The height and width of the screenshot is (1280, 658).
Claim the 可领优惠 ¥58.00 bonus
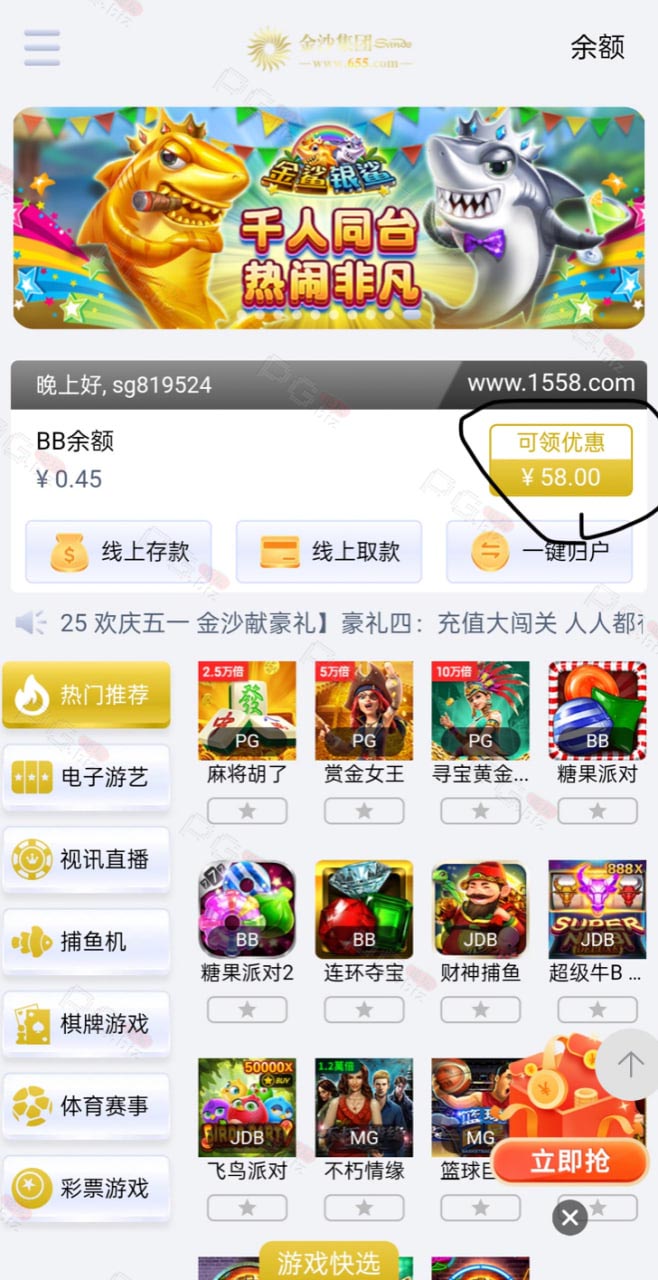pos(560,460)
